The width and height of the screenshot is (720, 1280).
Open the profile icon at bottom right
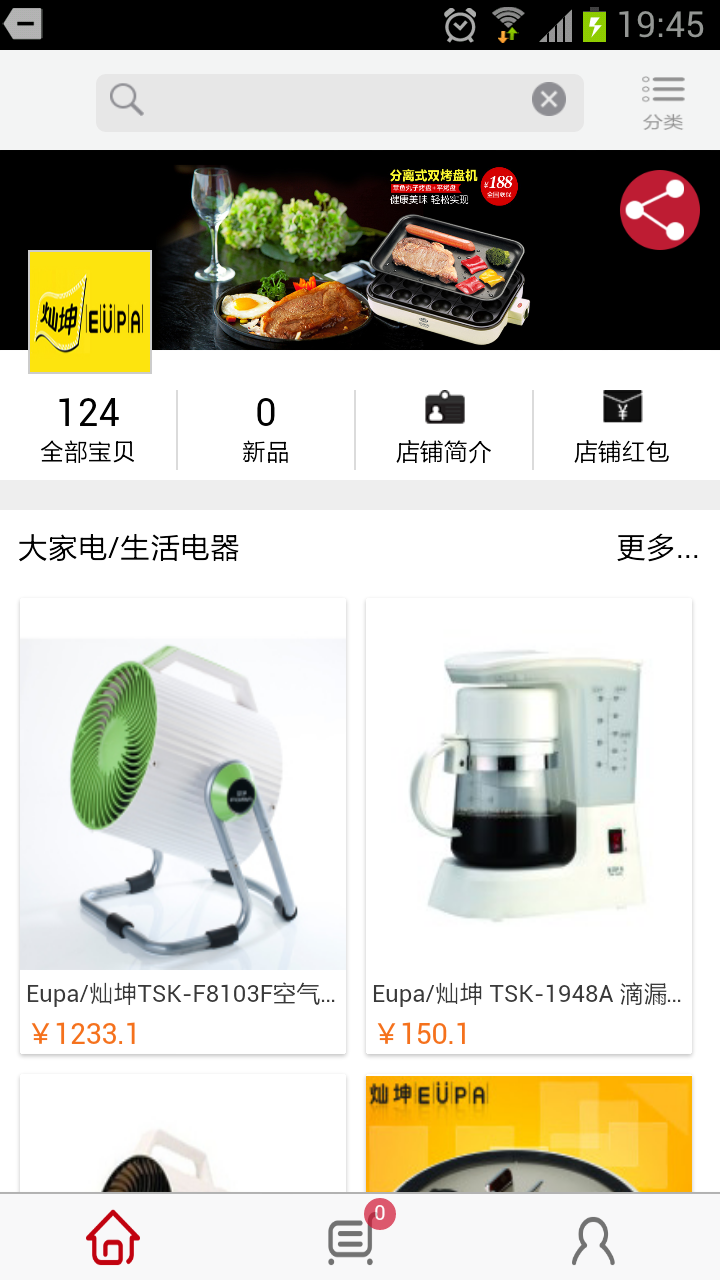point(592,1240)
